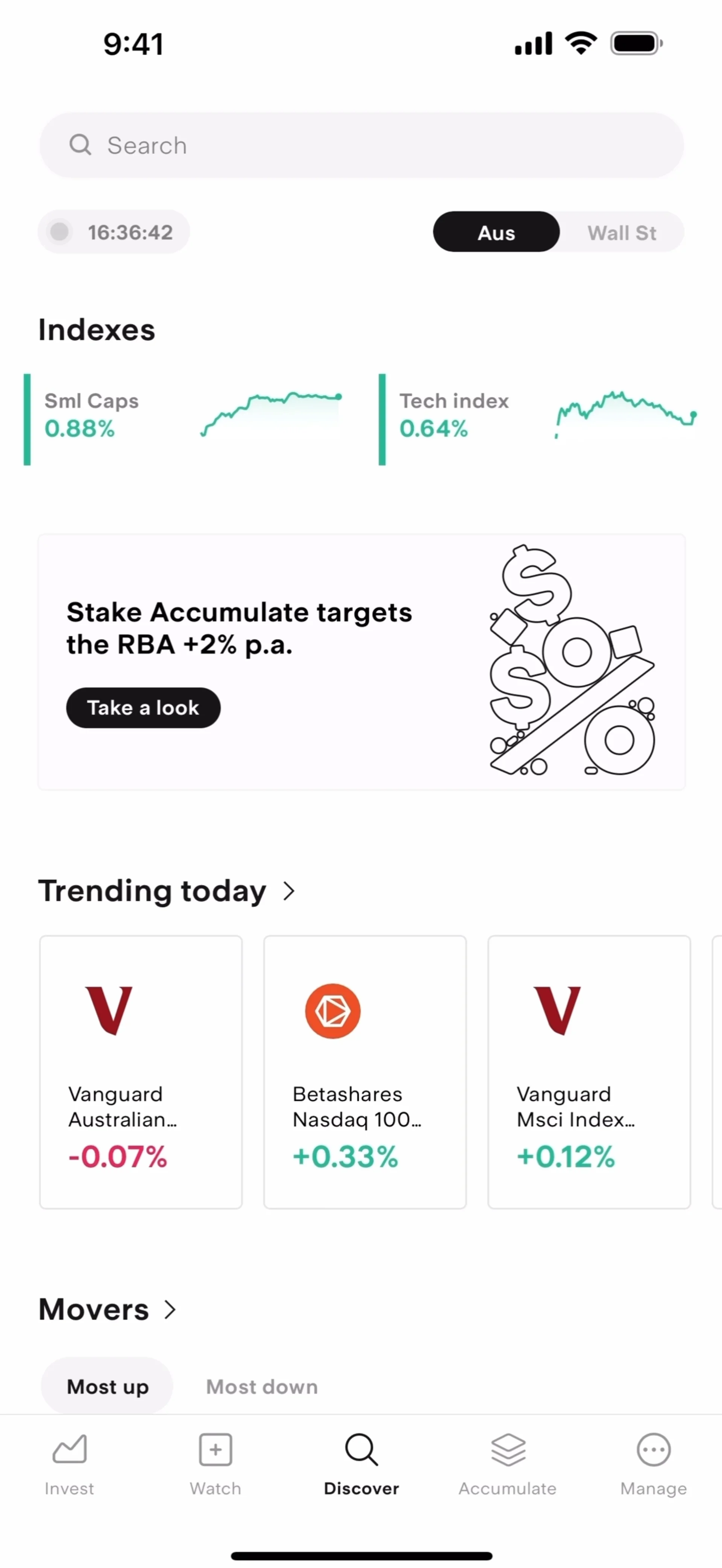Select the Most up filter
The image size is (722, 1568).
click(108, 1386)
